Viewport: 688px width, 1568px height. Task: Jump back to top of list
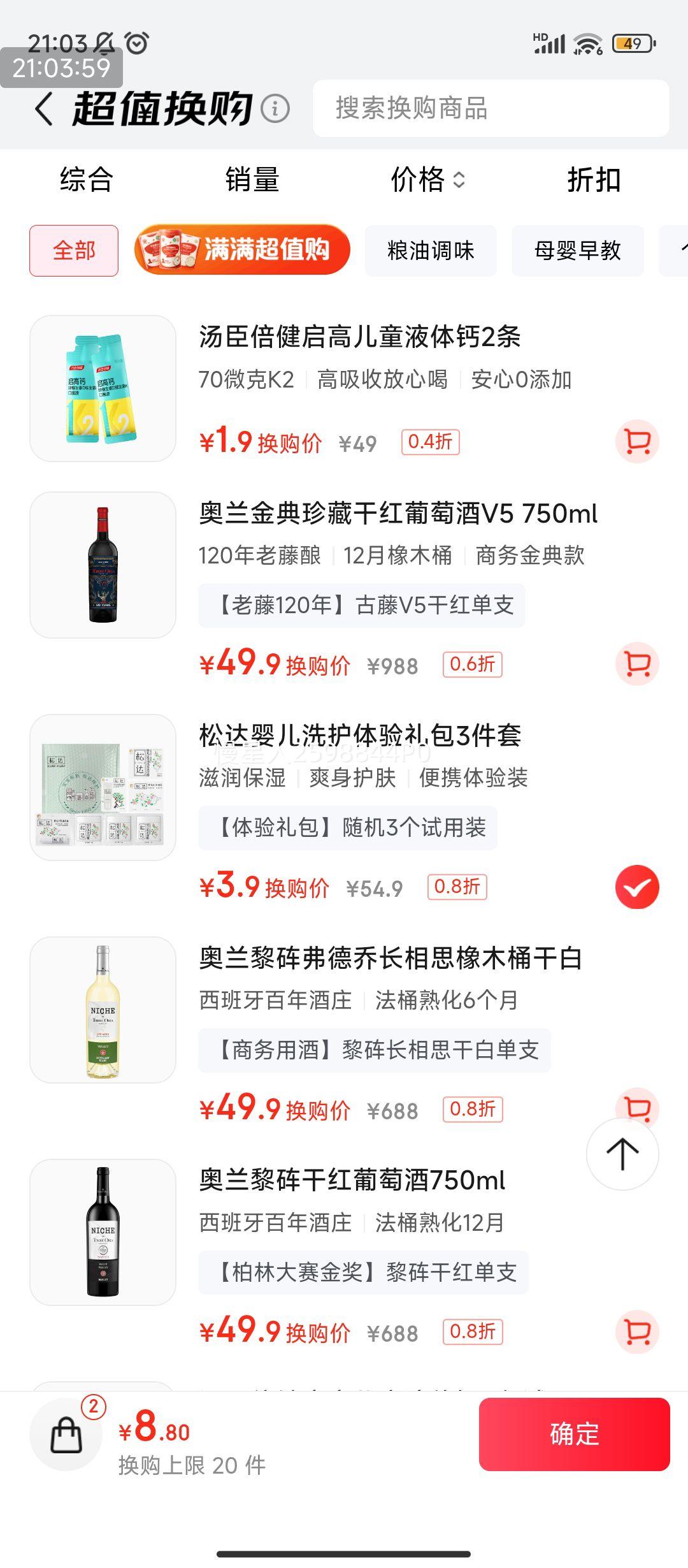[622, 1154]
